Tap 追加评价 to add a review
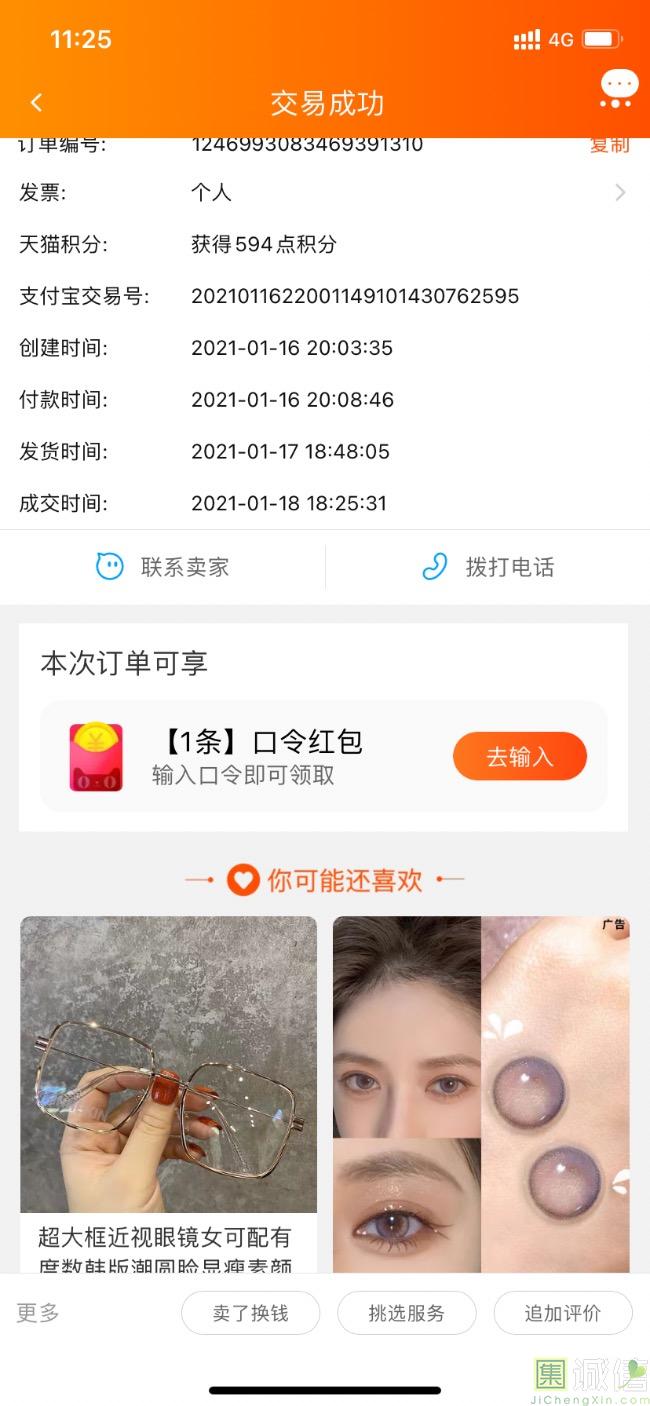The width and height of the screenshot is (650, 1406). 562,1313
